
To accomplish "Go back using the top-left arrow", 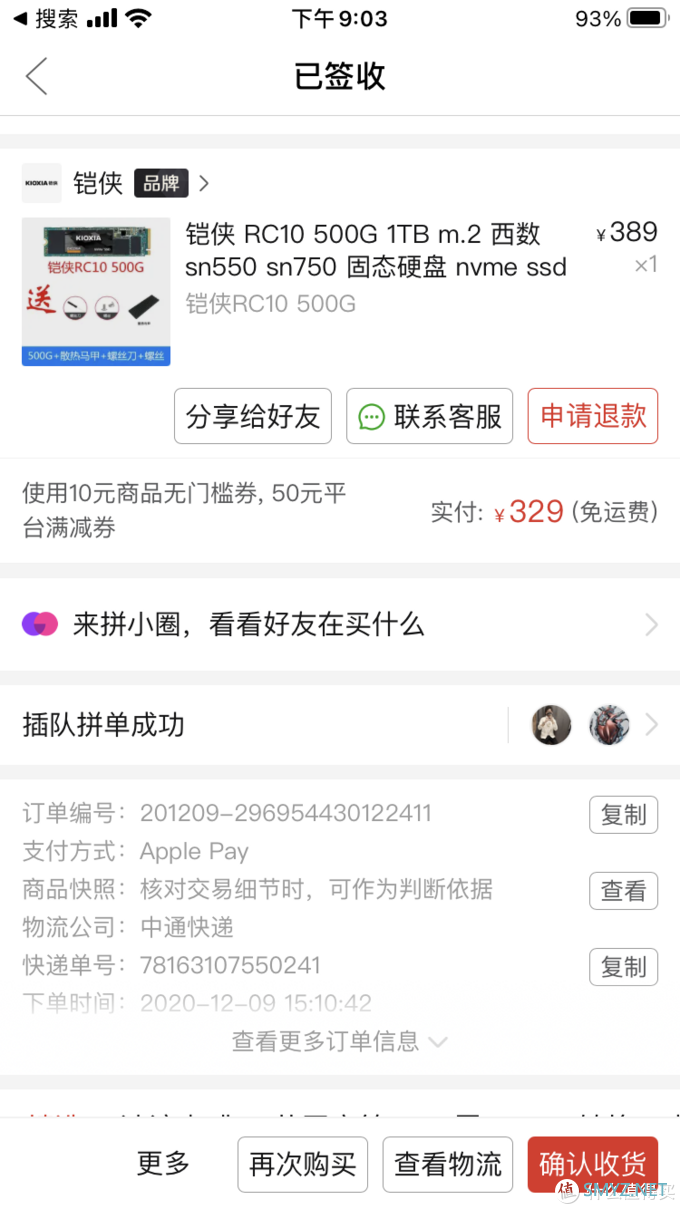I will pos(37,76).
